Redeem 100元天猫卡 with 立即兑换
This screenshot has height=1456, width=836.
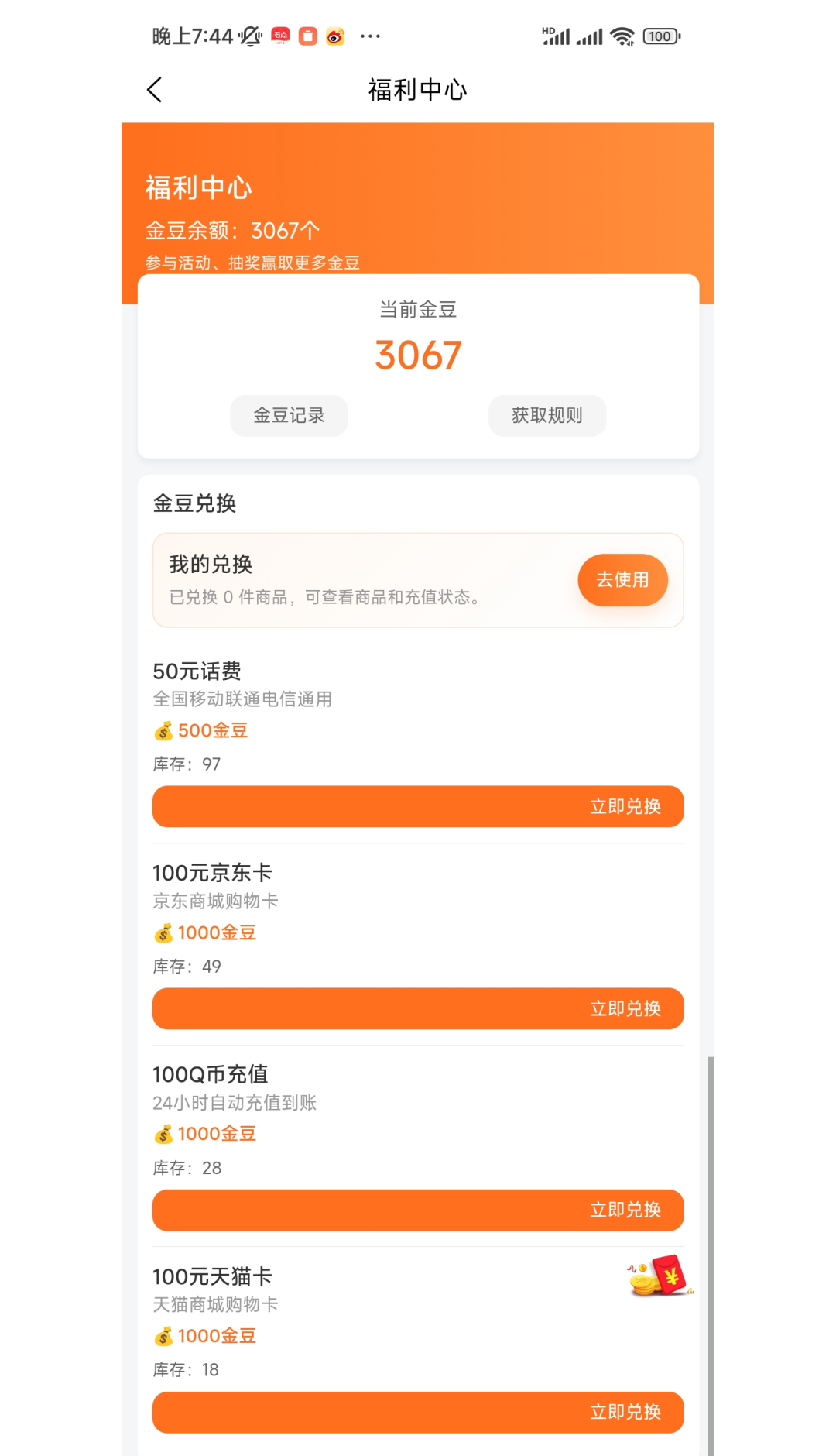[418, 1412]
